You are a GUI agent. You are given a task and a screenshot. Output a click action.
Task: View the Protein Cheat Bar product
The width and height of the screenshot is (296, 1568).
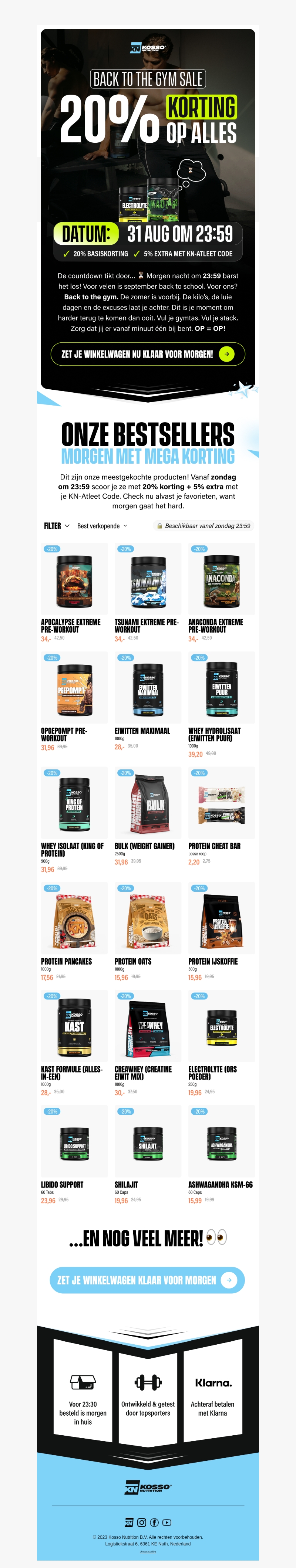(221, 804)
